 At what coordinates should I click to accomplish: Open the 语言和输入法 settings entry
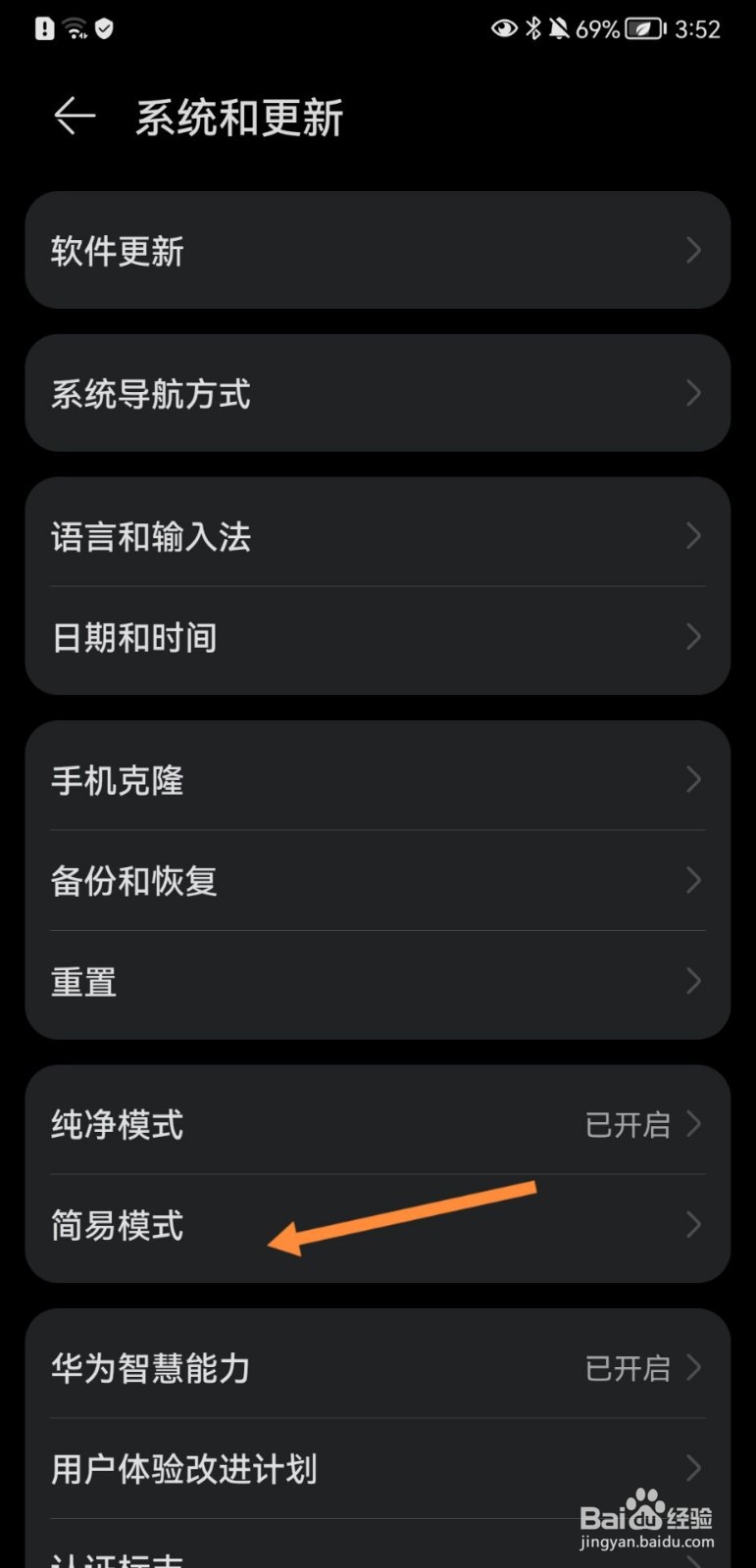(x=378, y=537)
